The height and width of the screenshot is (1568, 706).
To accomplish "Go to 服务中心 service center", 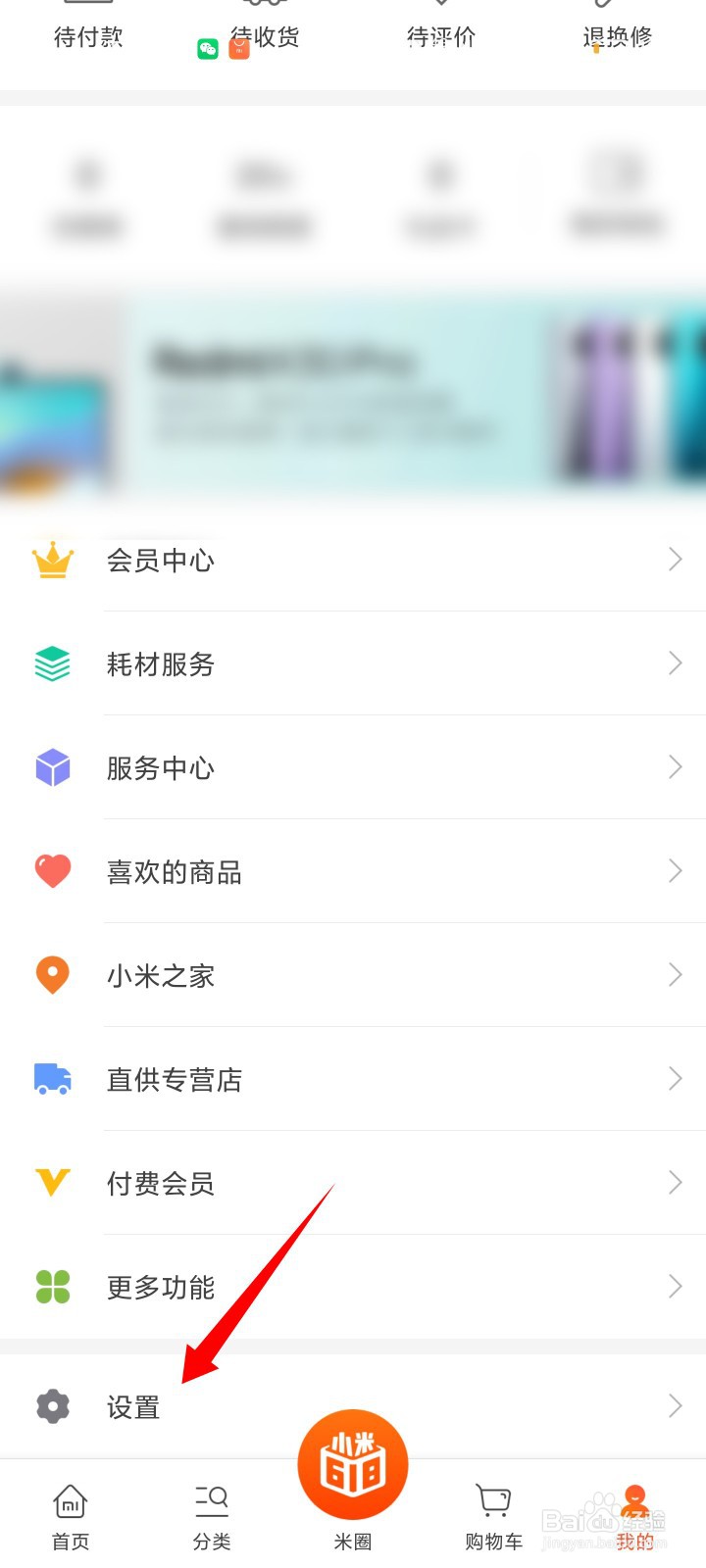I will pyautogui.click(x=353, y=768).
